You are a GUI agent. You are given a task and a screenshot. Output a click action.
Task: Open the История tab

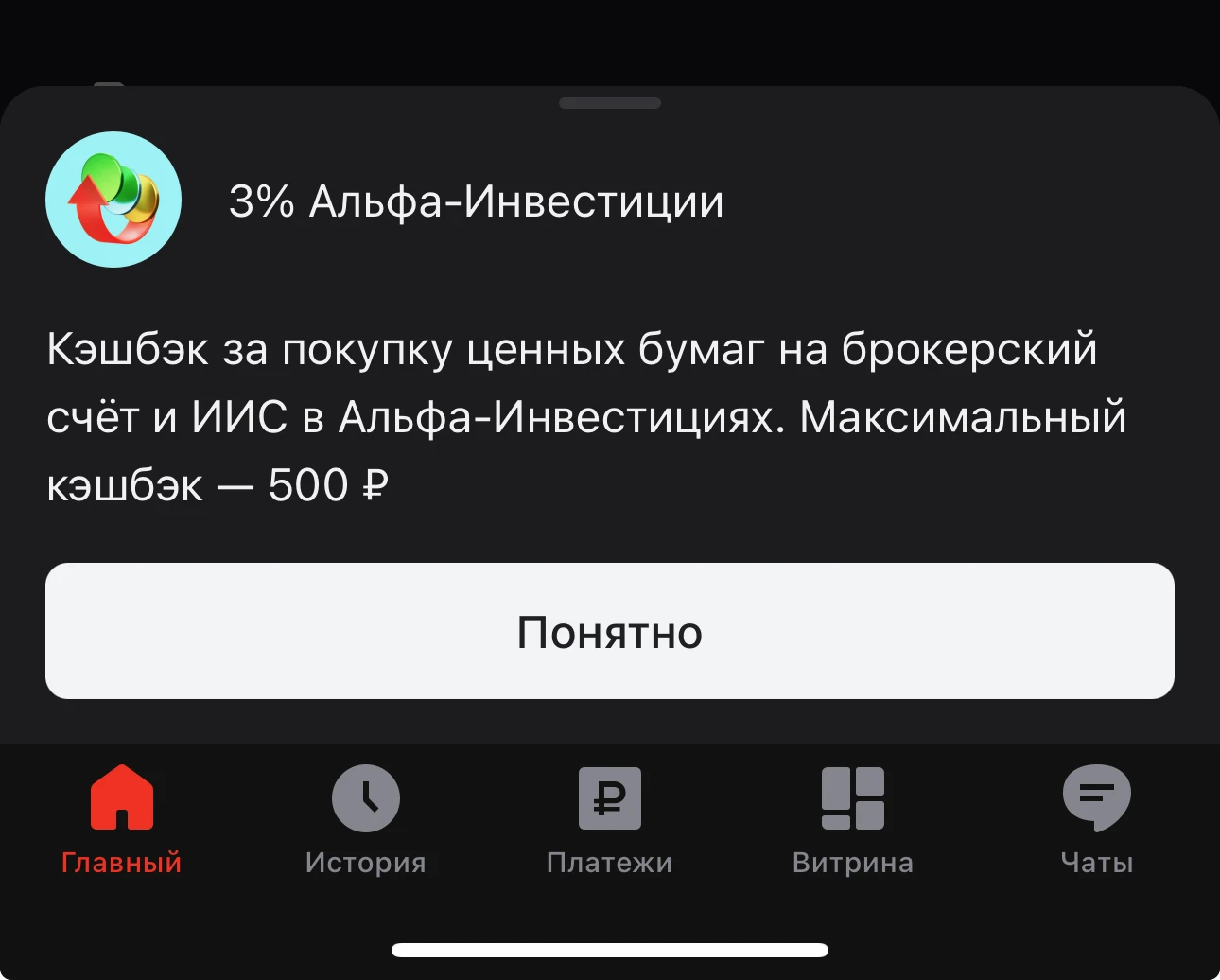tap(365, 818)
